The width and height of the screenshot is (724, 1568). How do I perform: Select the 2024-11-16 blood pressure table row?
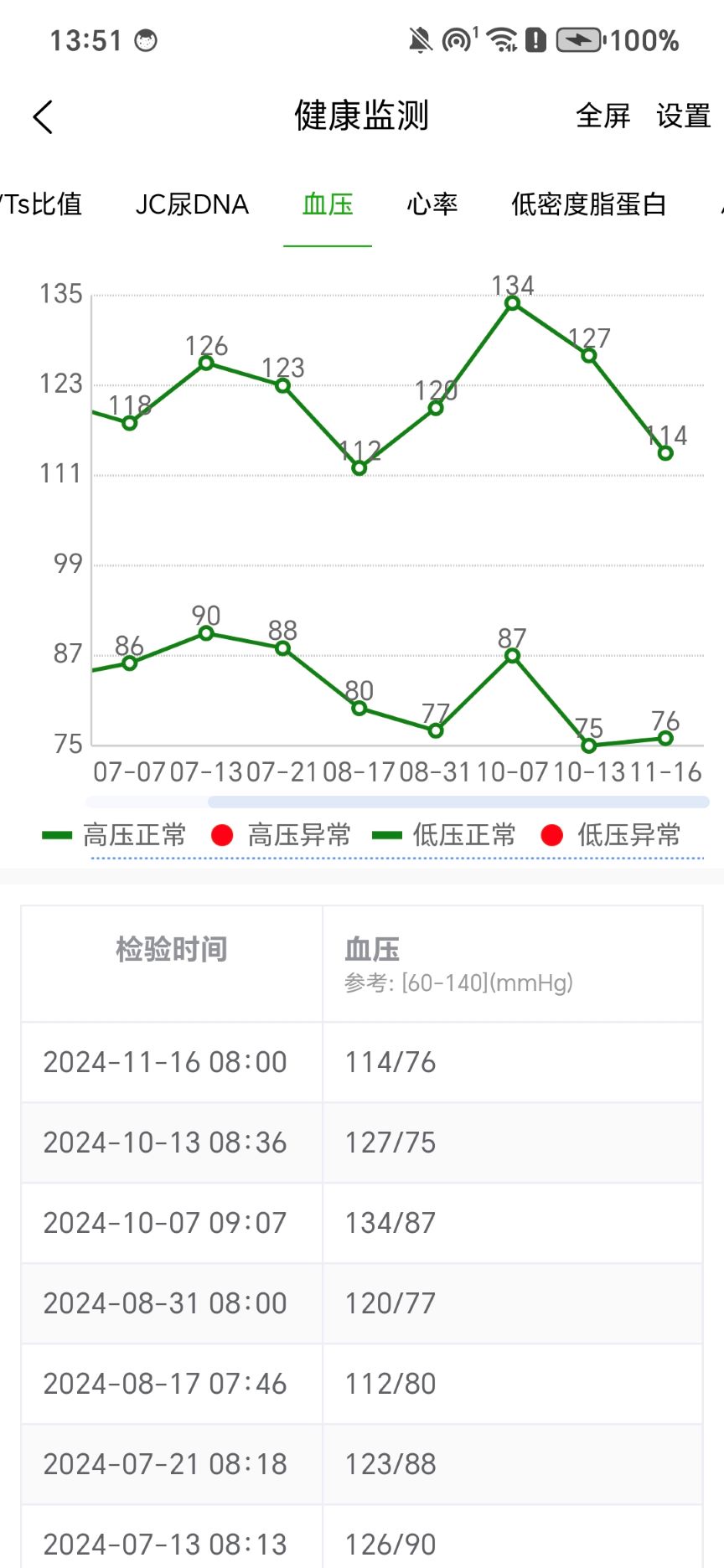[362, 1062]
